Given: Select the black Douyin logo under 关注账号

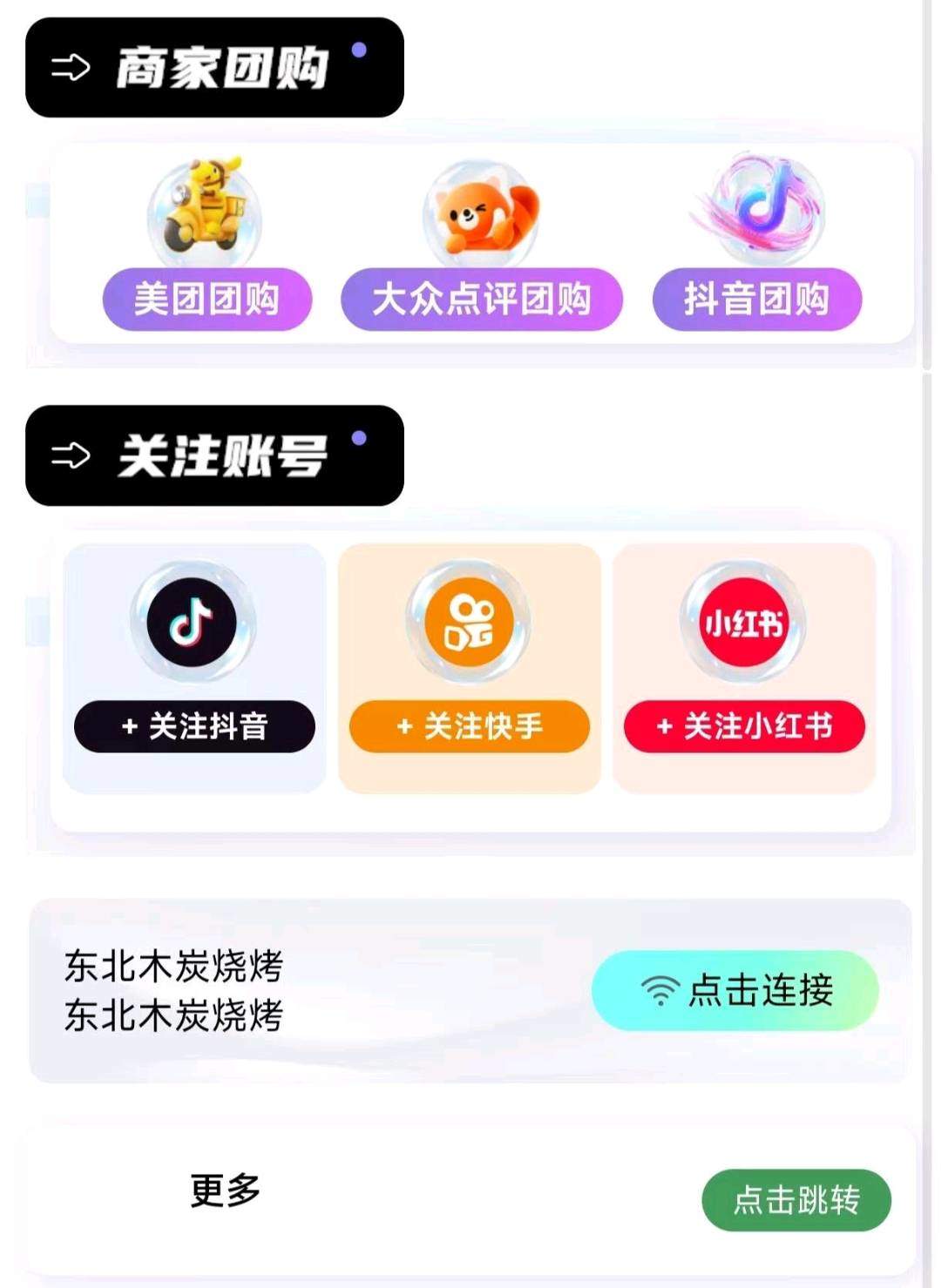Looking at the screenshot, I should [193, 623].
